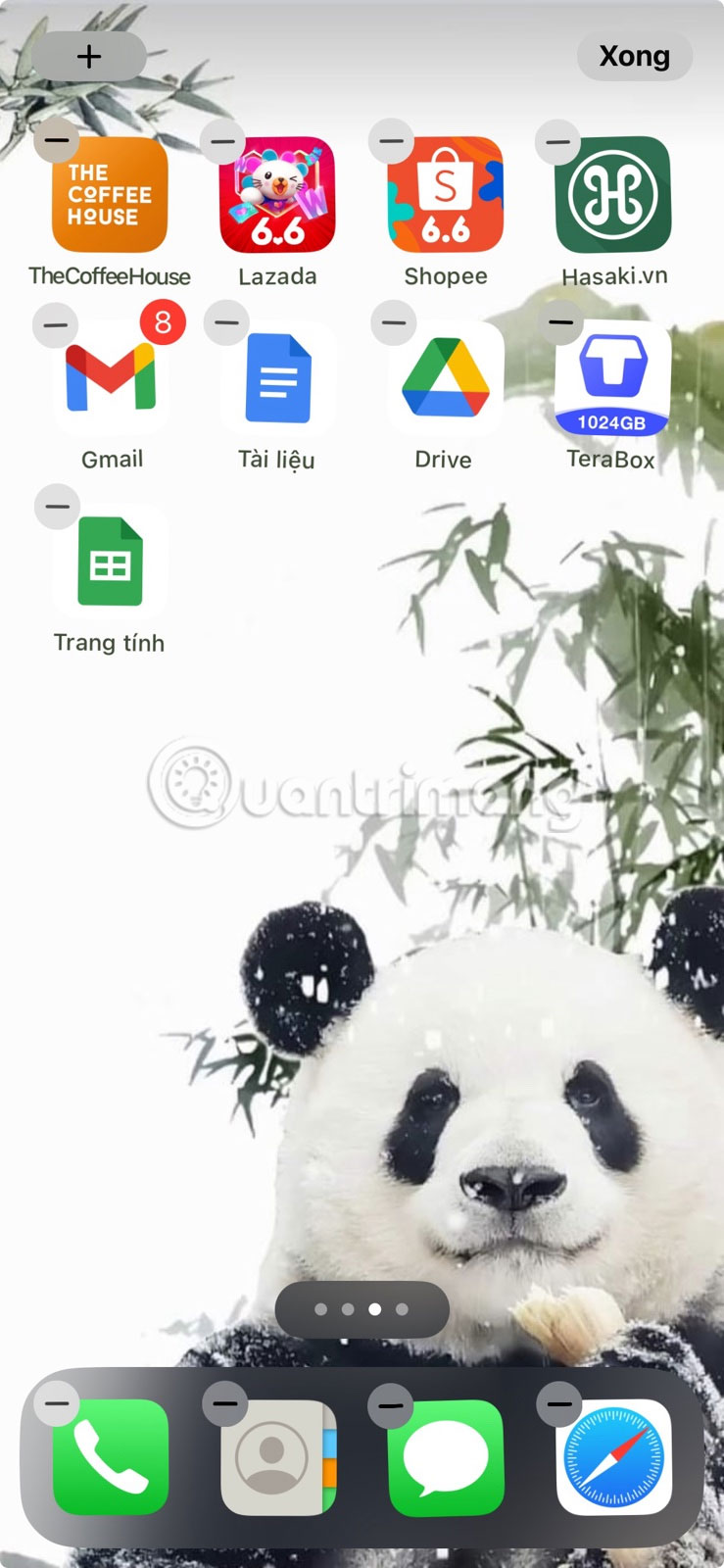Launch Safari from the dock

click(614, 1457)
